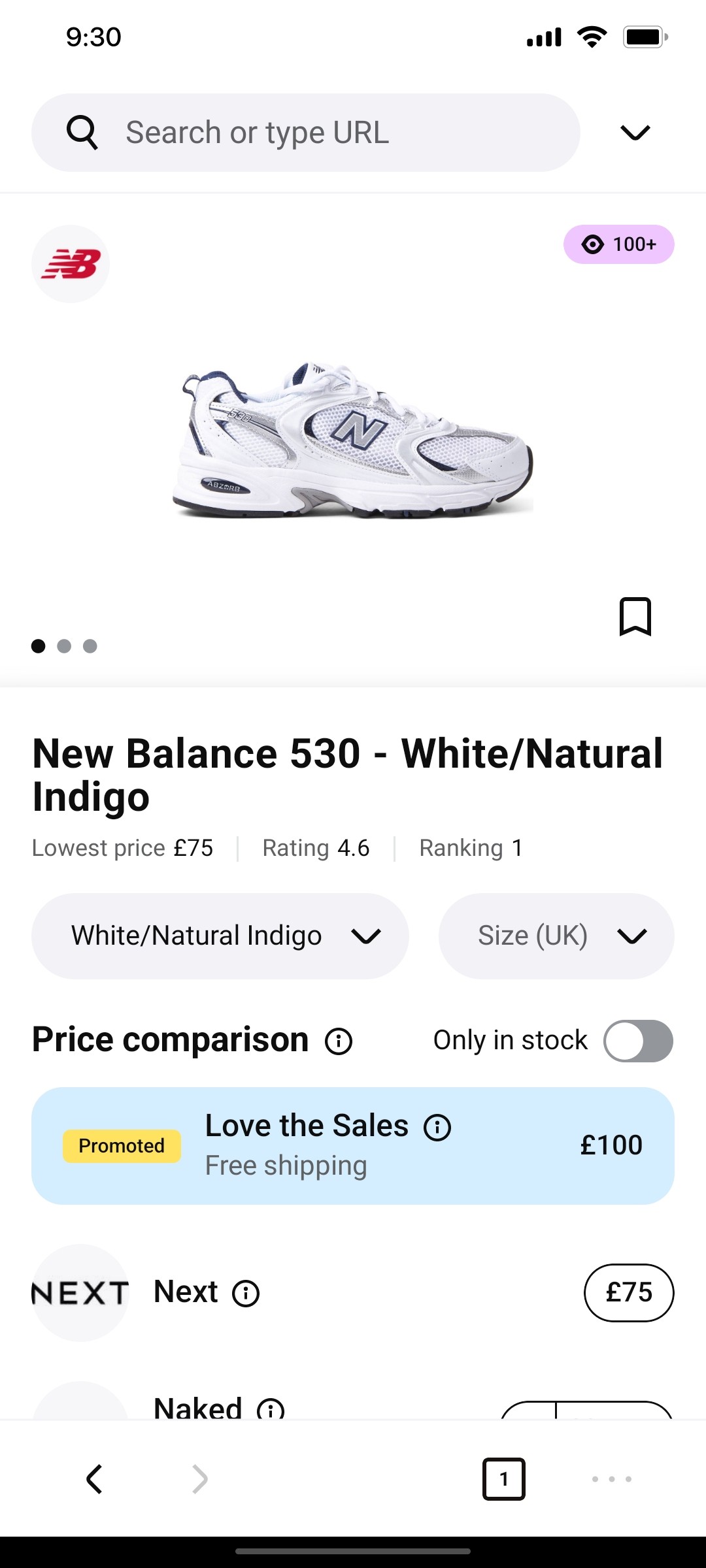This screenshot has width=706, height=1568.
Task: Tap the info icon beside Naked retailer
Action: coord(271,1408)
